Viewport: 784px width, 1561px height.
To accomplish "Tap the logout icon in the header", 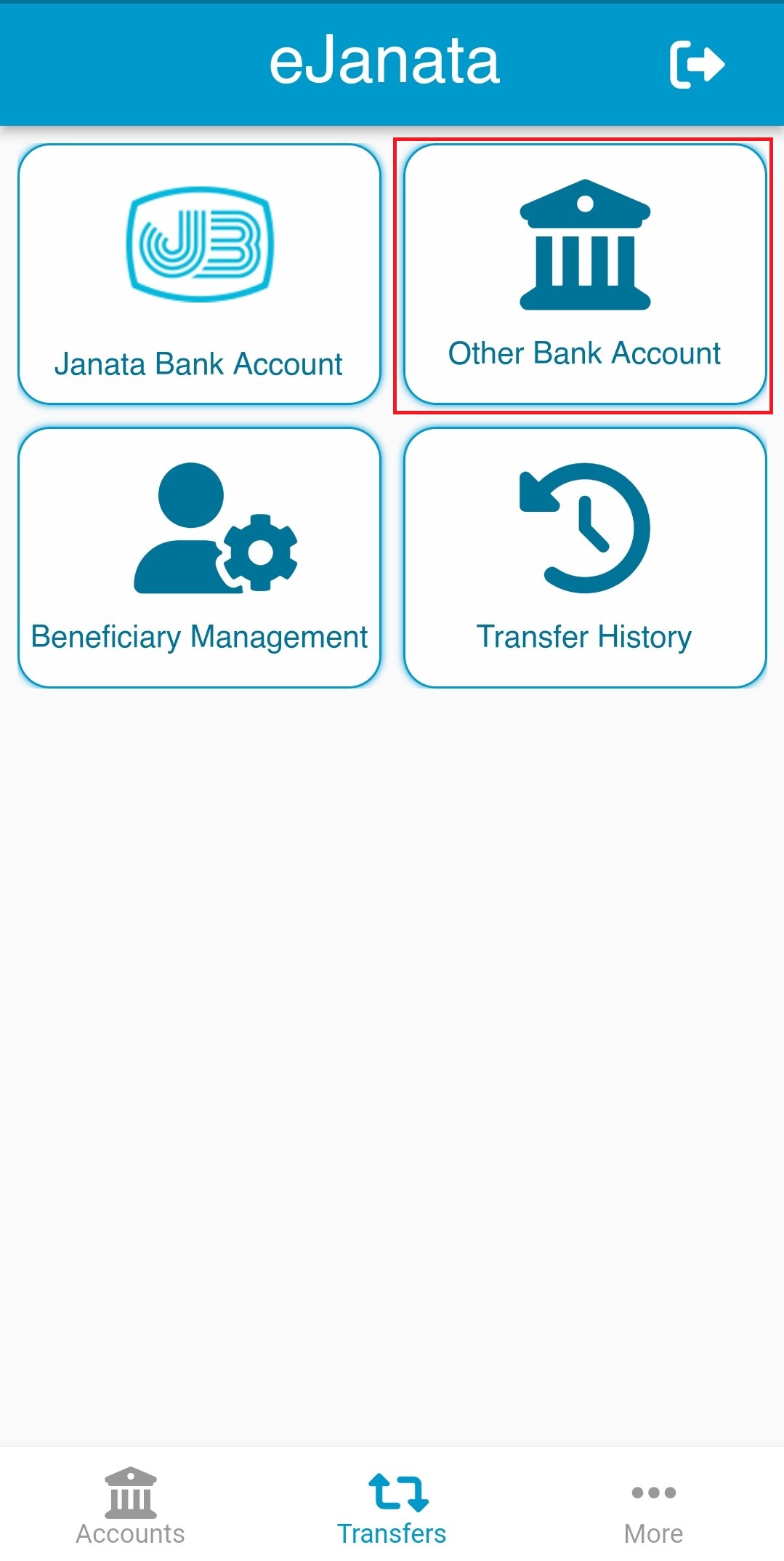I will (x=696, y=64).
